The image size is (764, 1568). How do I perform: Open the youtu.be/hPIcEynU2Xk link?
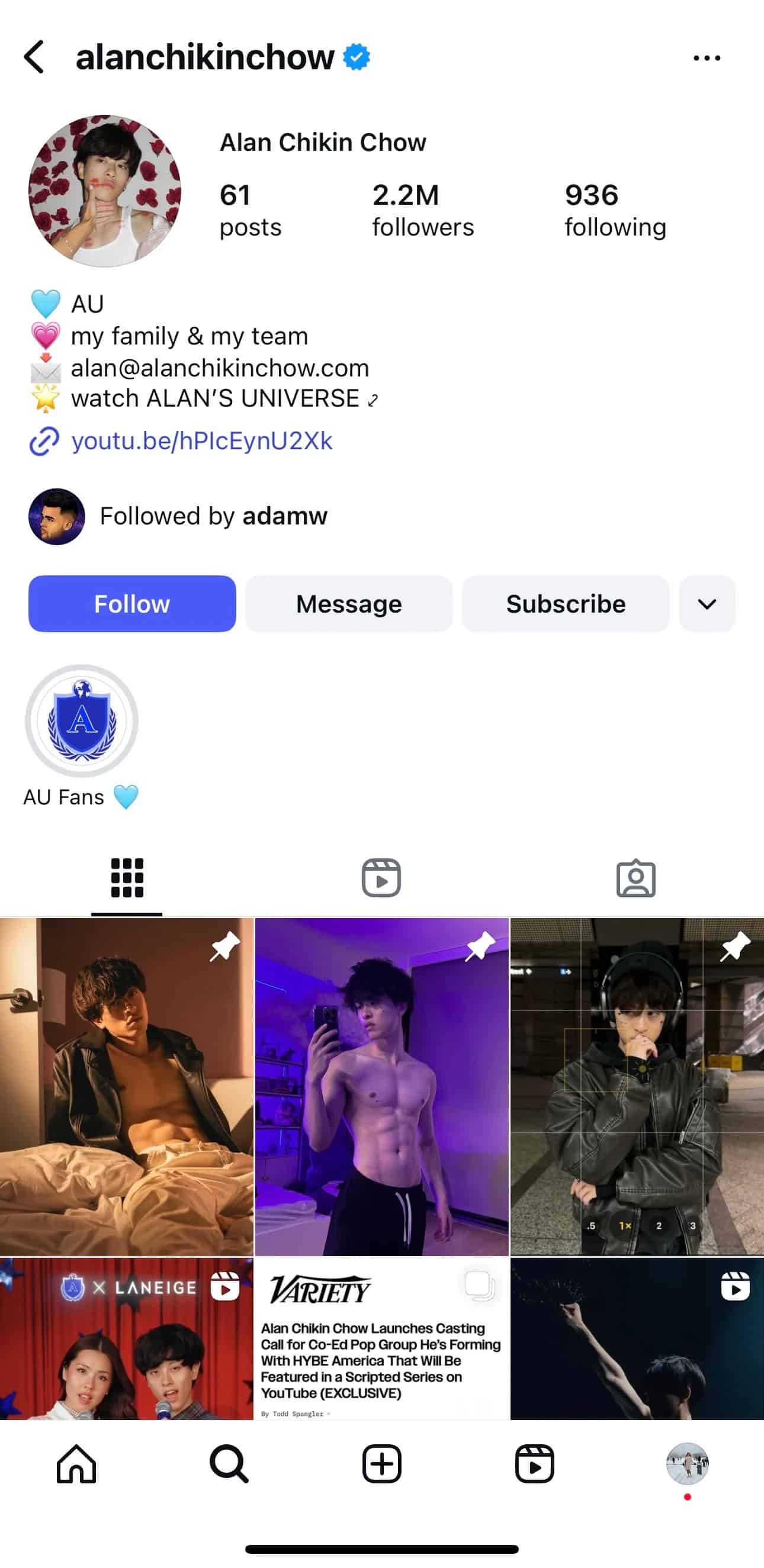pyautogui.click(x=201, y=441)
